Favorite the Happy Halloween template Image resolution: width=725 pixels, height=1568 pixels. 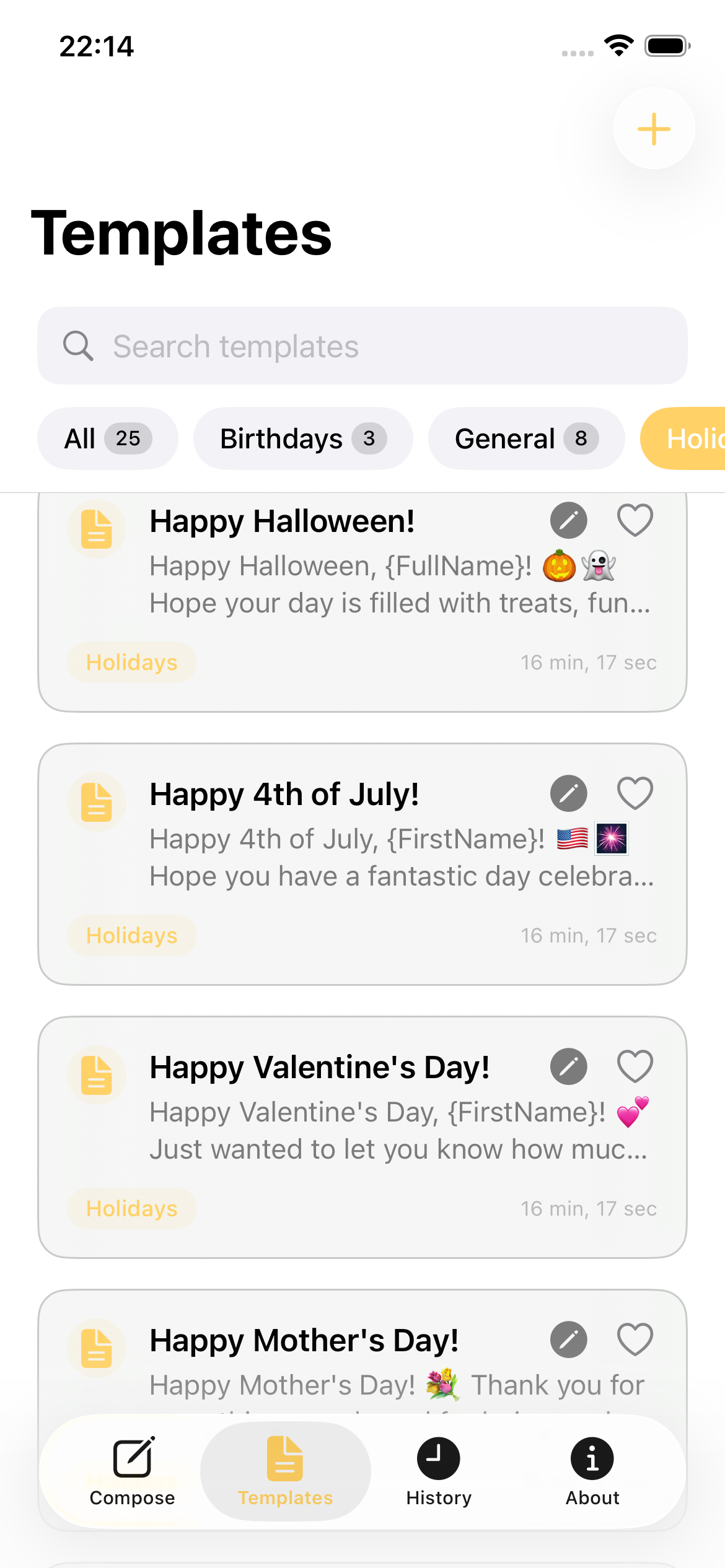[635, 521]
